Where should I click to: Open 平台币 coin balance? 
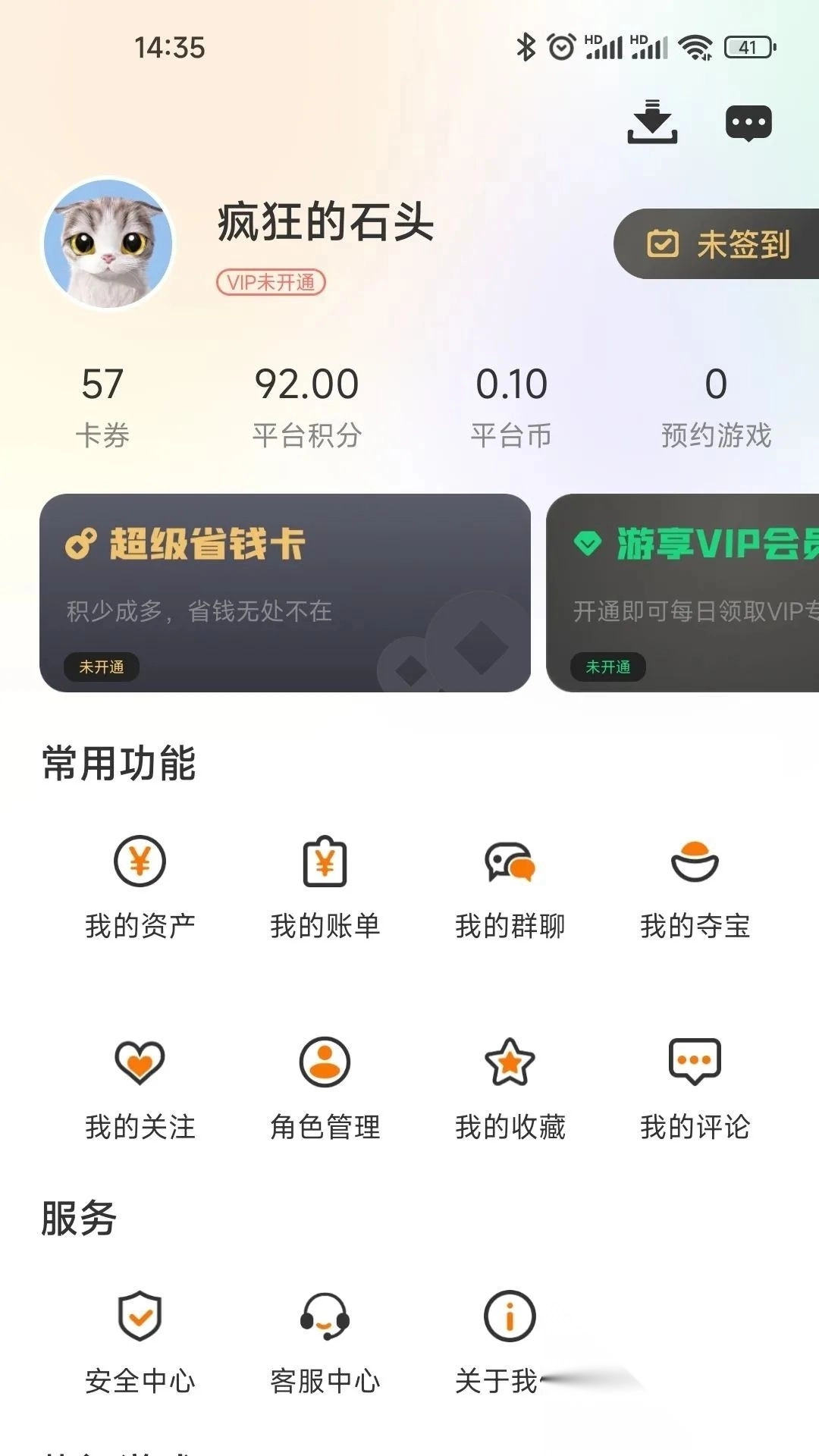[x=511, y=406]
